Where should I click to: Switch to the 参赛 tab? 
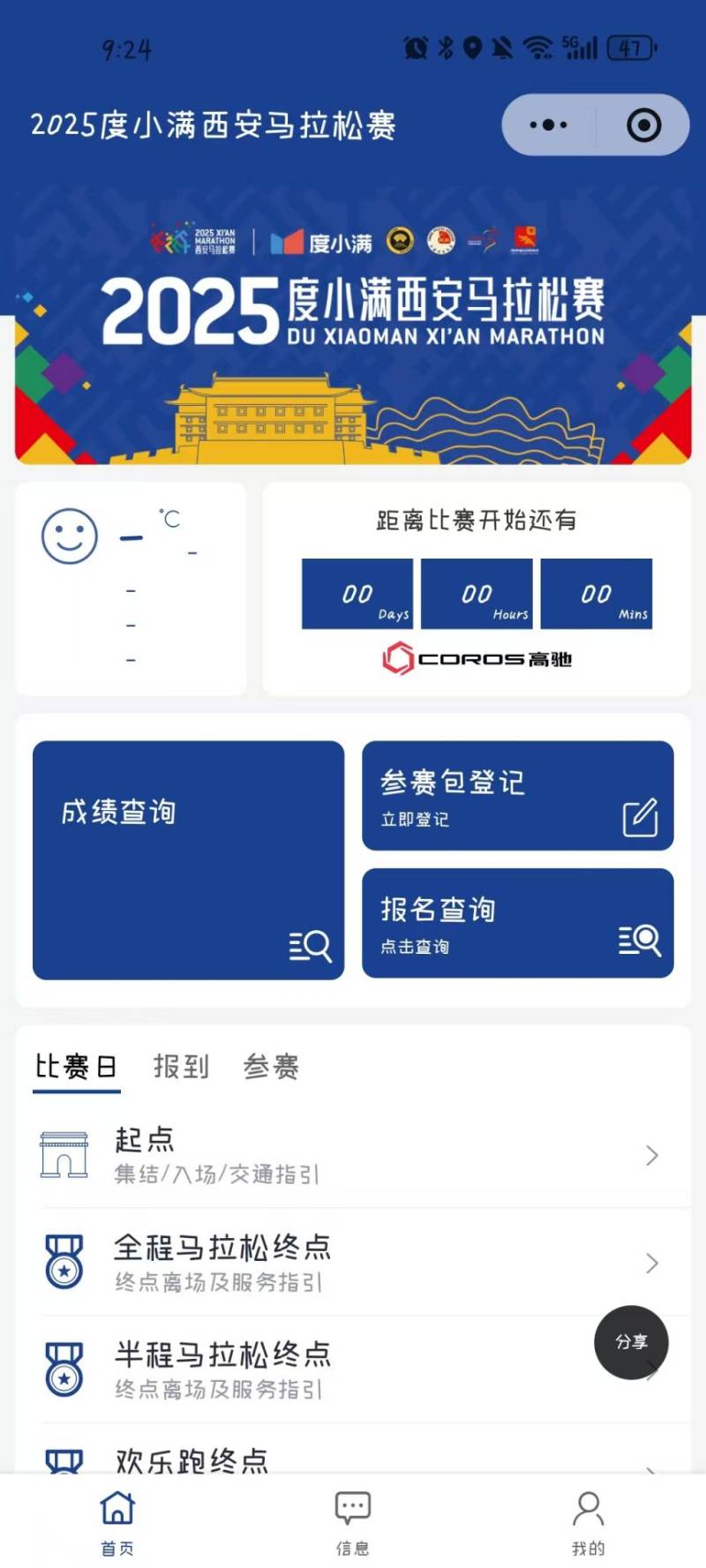[x=270, y=1066]
